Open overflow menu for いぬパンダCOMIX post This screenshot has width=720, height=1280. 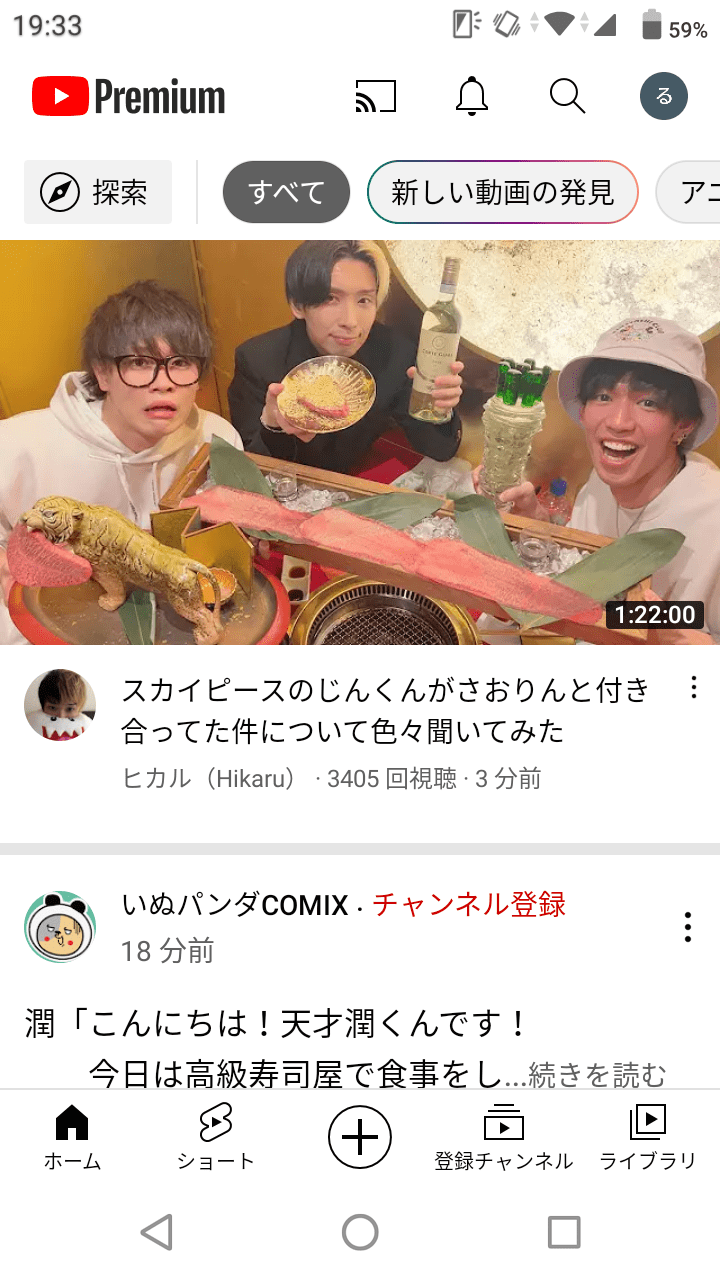point(687,927)
